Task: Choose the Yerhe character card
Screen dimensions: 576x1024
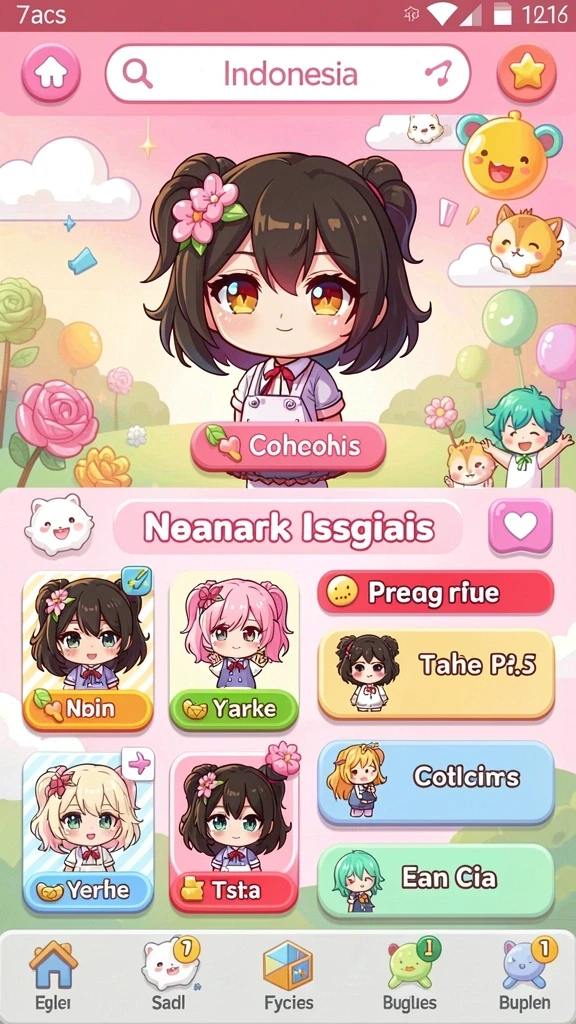Action: 88,833
